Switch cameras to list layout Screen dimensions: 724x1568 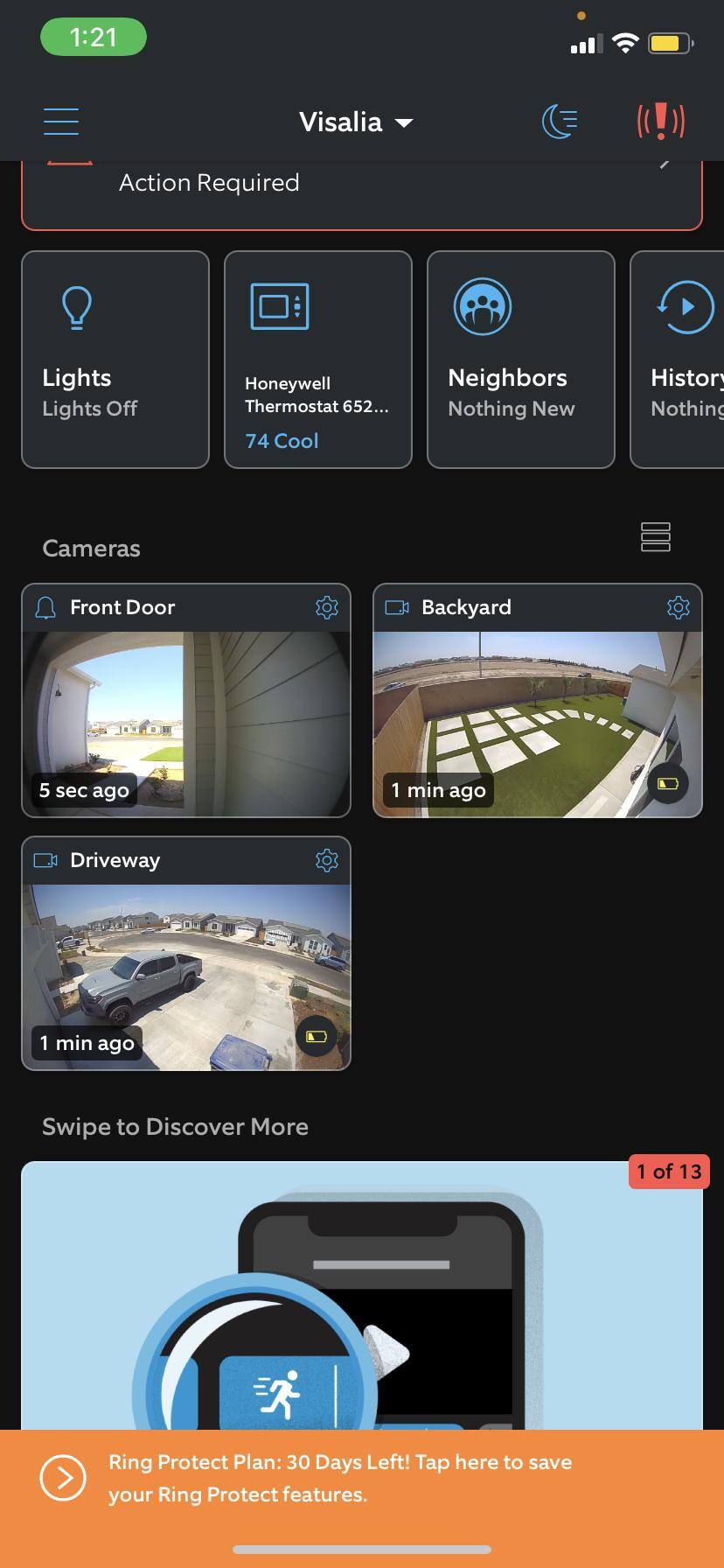(x=656, y=537)
